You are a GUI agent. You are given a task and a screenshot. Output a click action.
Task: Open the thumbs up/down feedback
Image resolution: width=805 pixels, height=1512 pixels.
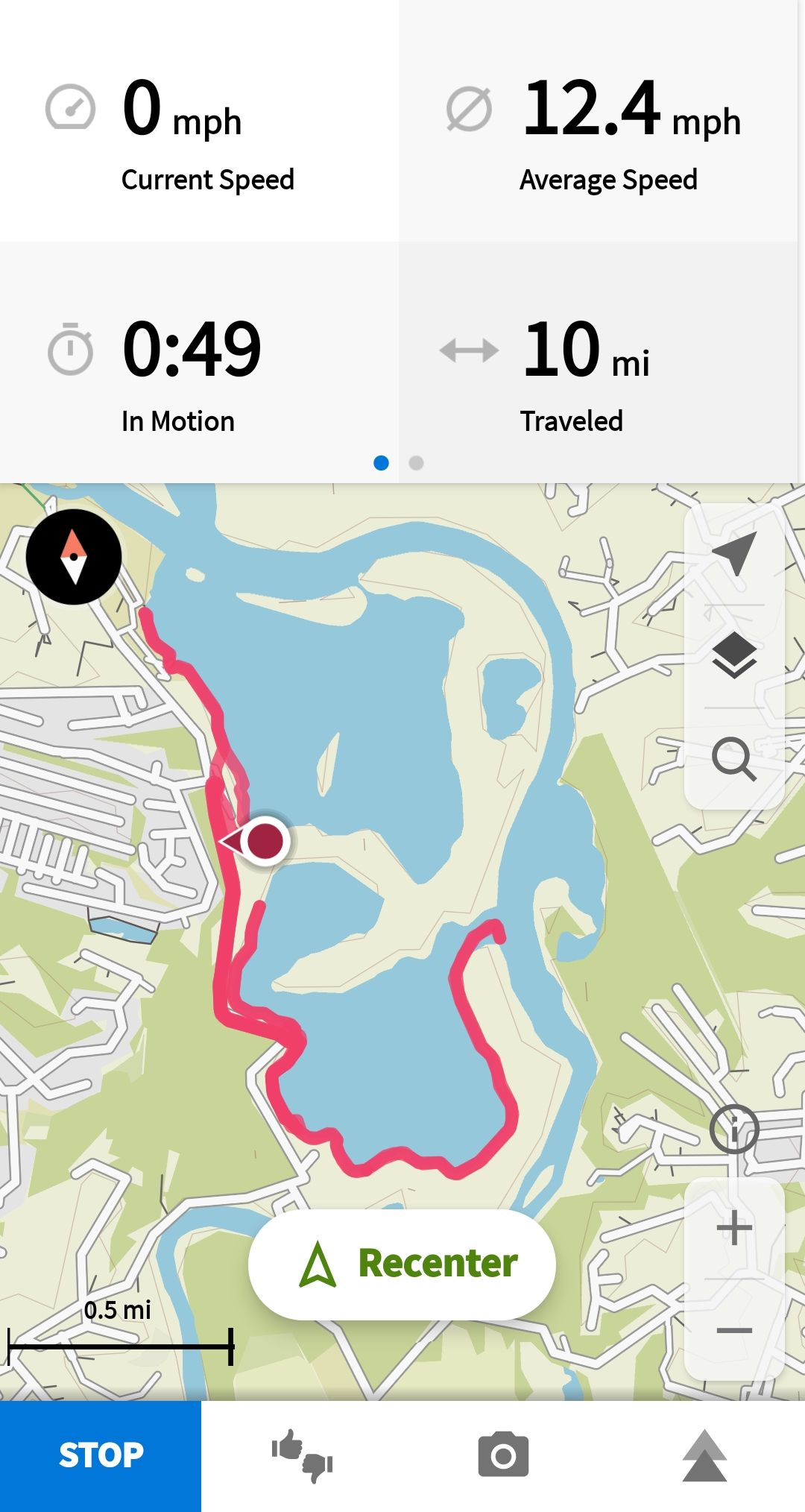302,1455
